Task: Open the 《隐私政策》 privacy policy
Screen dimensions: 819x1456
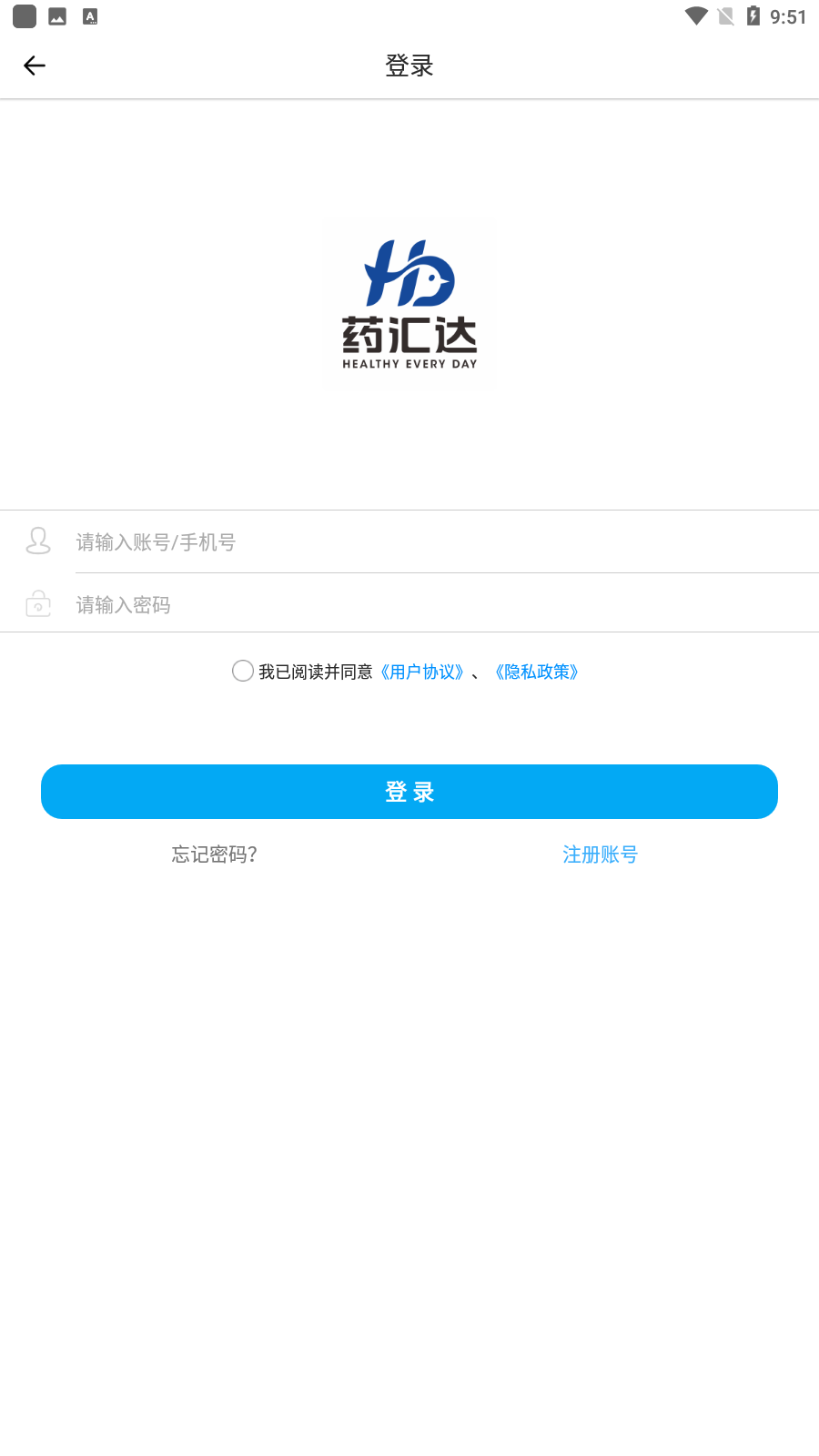Action: (536, 671)
